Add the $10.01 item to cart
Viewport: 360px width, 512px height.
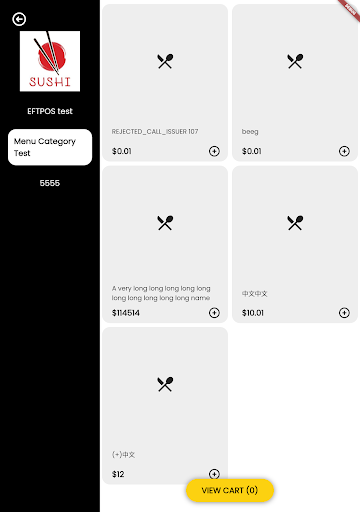[344, 313]
